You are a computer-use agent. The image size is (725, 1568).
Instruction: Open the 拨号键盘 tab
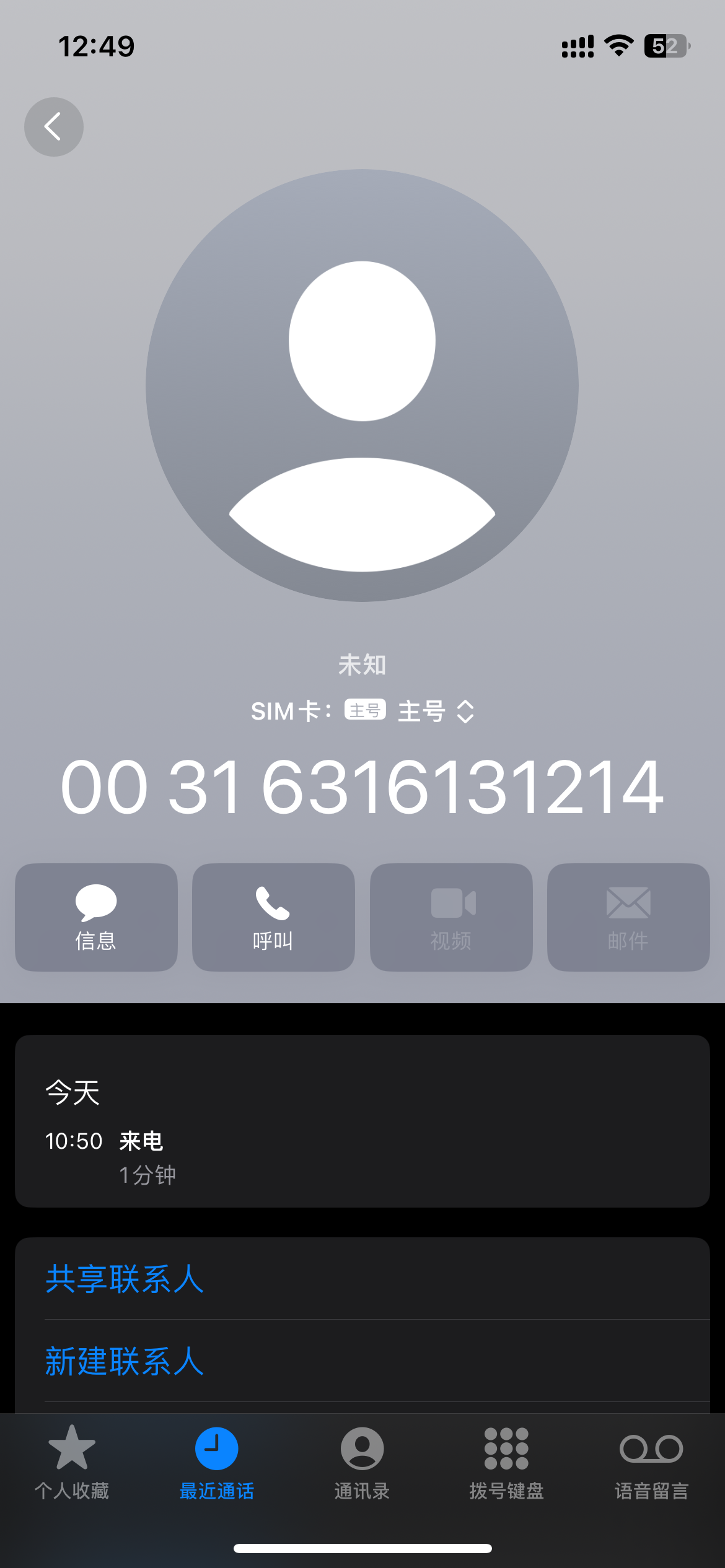[x=507, y=1463]
